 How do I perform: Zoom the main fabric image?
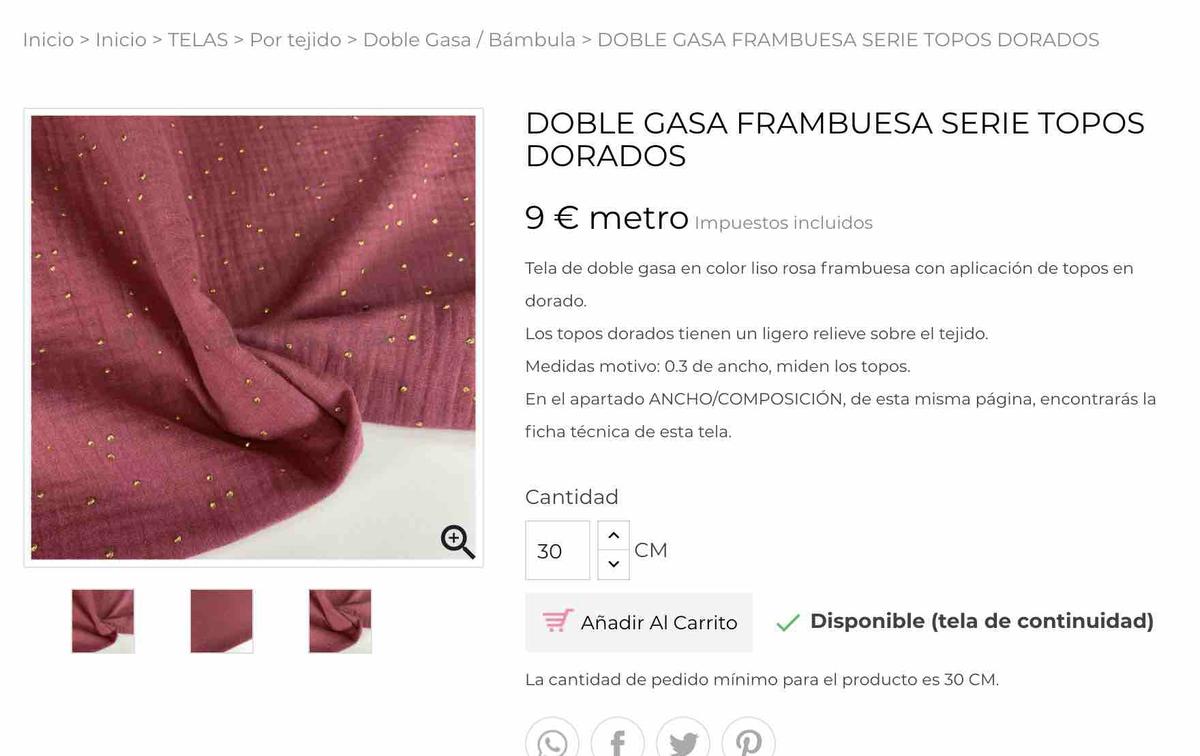coord(458,541)
